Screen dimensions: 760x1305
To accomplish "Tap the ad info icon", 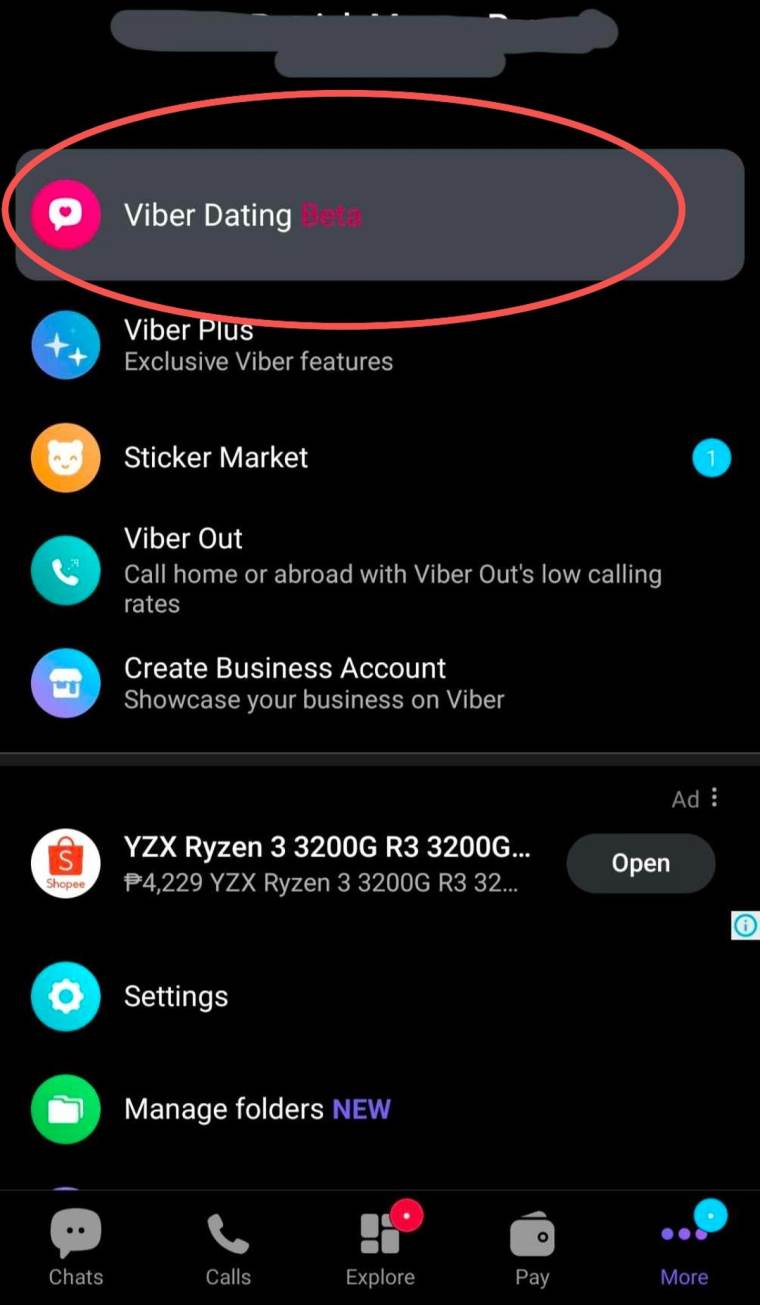I will pos(745,926).
